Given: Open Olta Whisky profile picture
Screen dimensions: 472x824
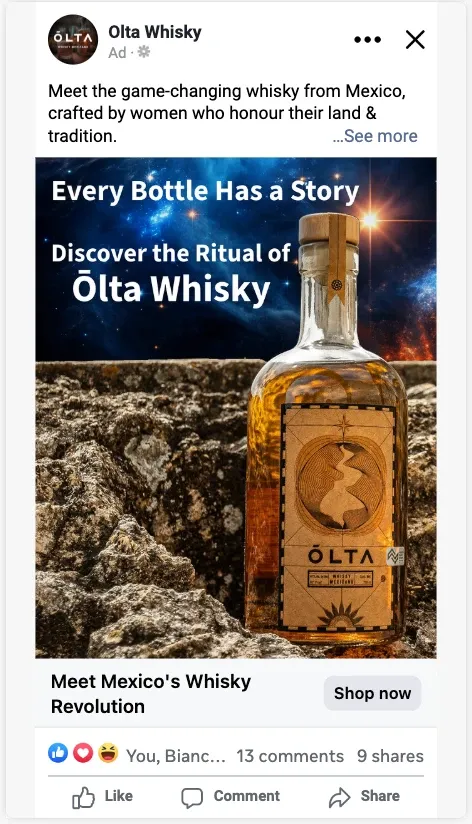Looking at the screenshot, I should click(73, 39).
